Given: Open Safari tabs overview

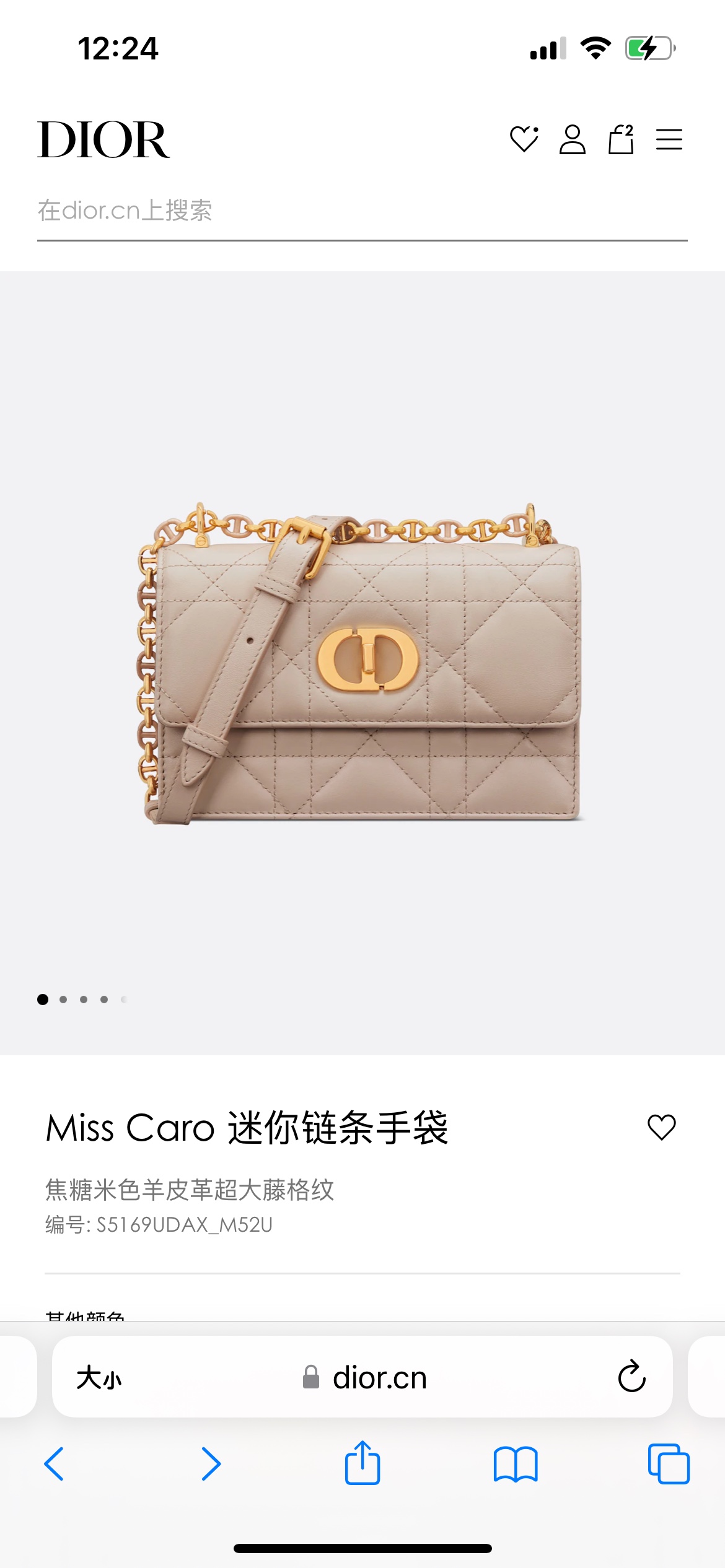Looking at the screenshot, I should point(668,1464).
